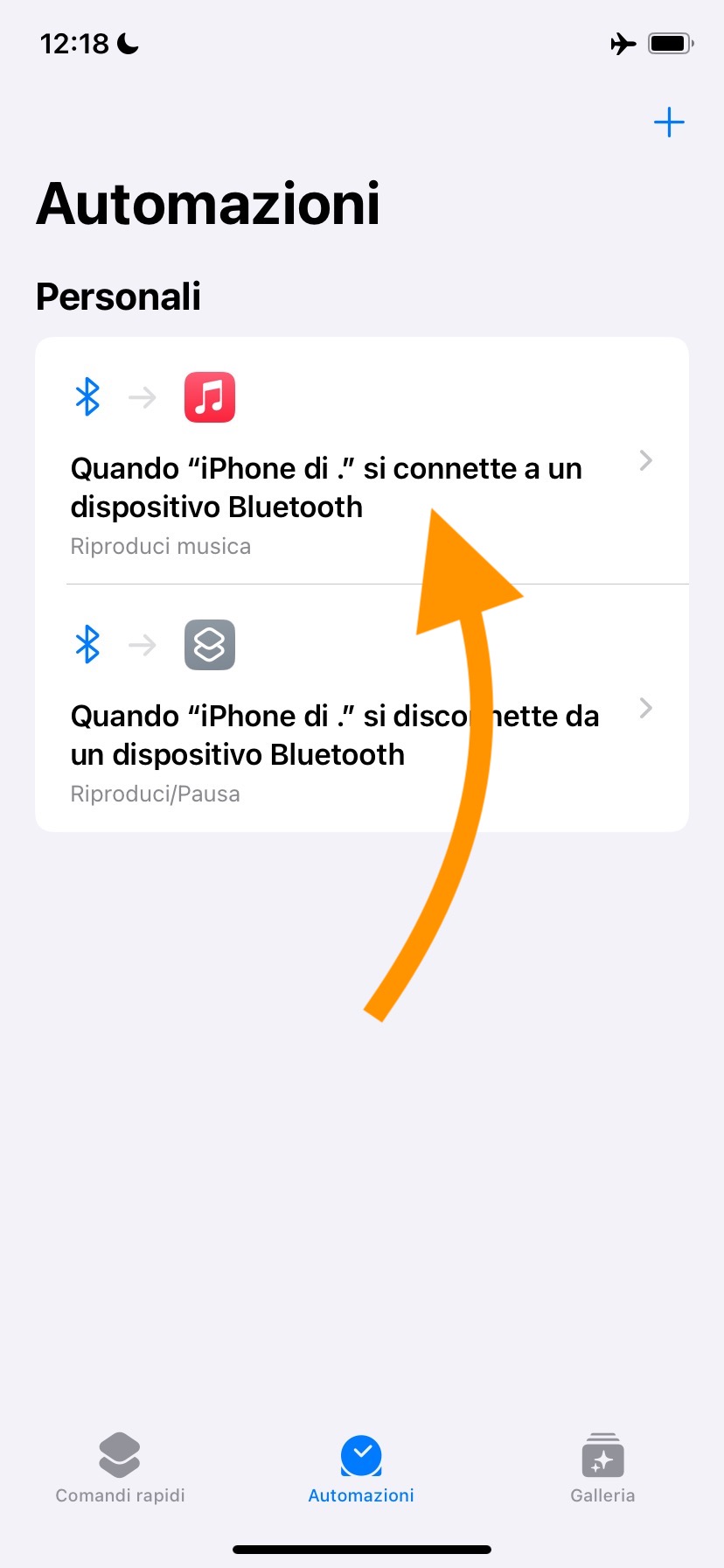The height and width of the screenshot is (1568, 724).
Task: Open the Bluetooth connect automation (Riproduci musica)
Action: point(325,487)
